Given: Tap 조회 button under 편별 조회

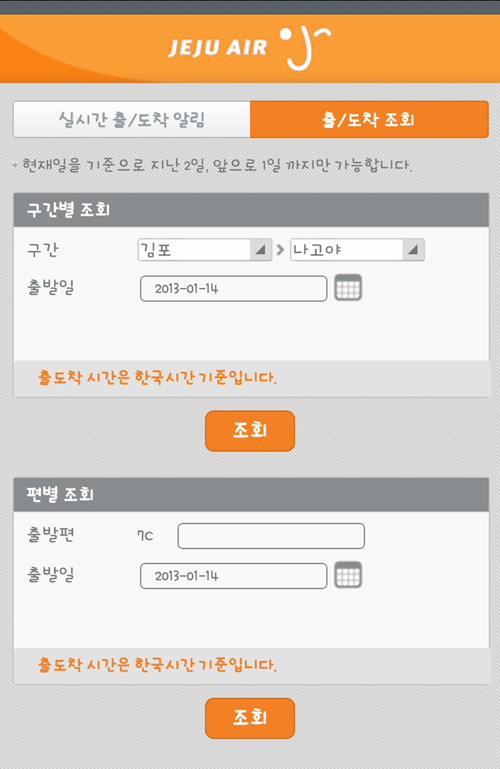Looking at the screenshot, I should pyautogui.click(x=250, y=718).
